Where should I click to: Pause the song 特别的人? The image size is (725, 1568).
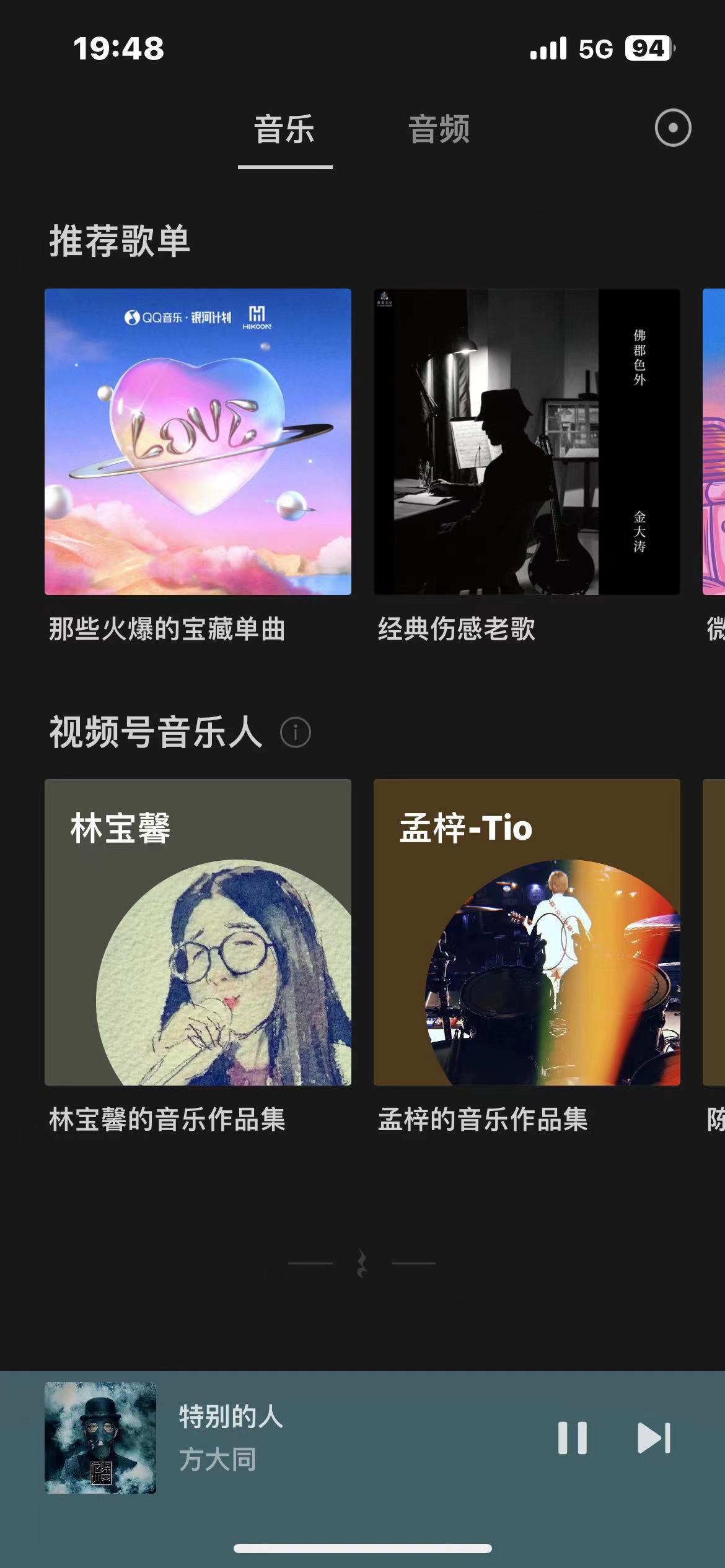pyautogui.click(x=572, y=1437)
